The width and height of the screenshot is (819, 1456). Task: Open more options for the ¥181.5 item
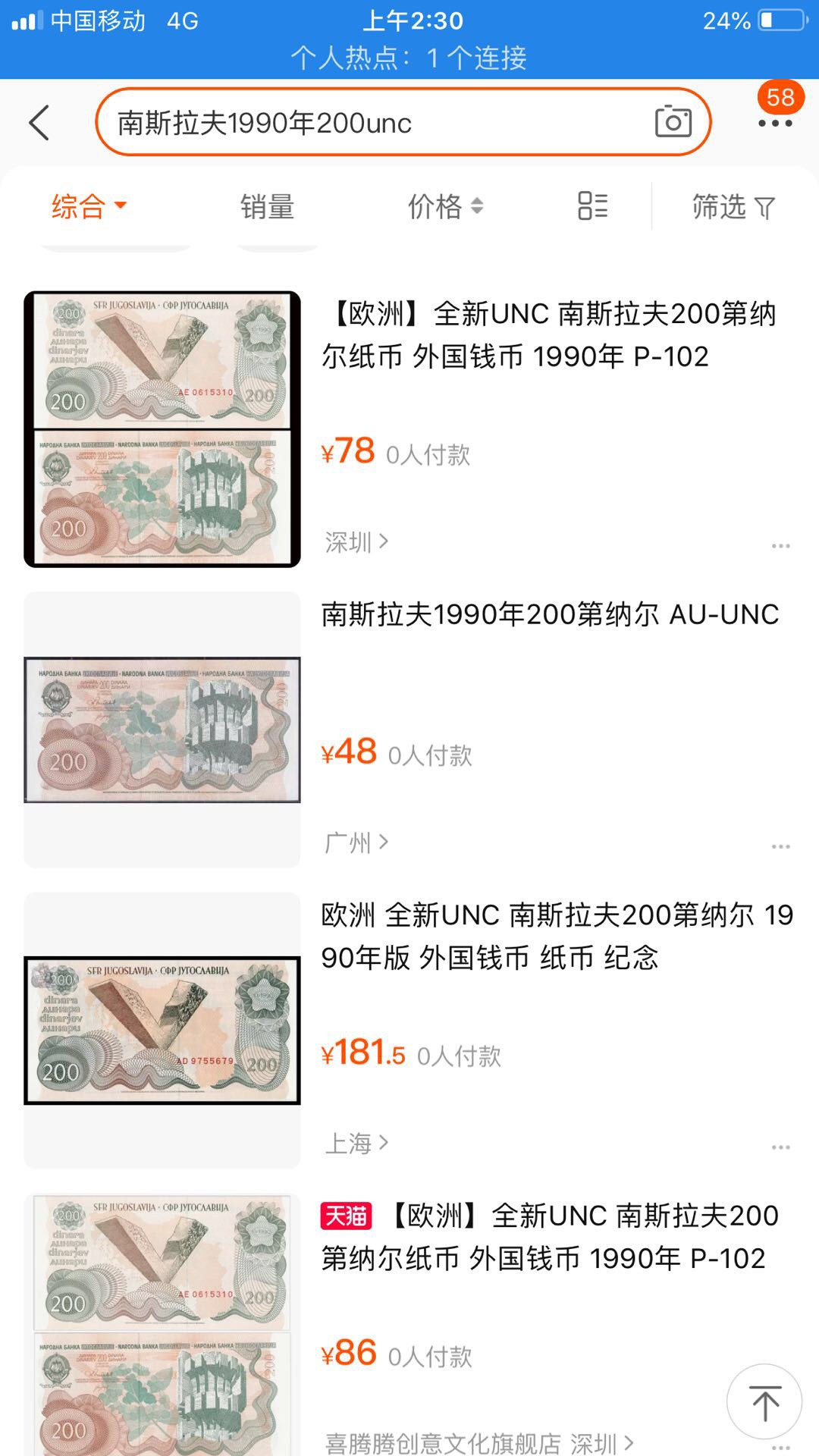780,1147
